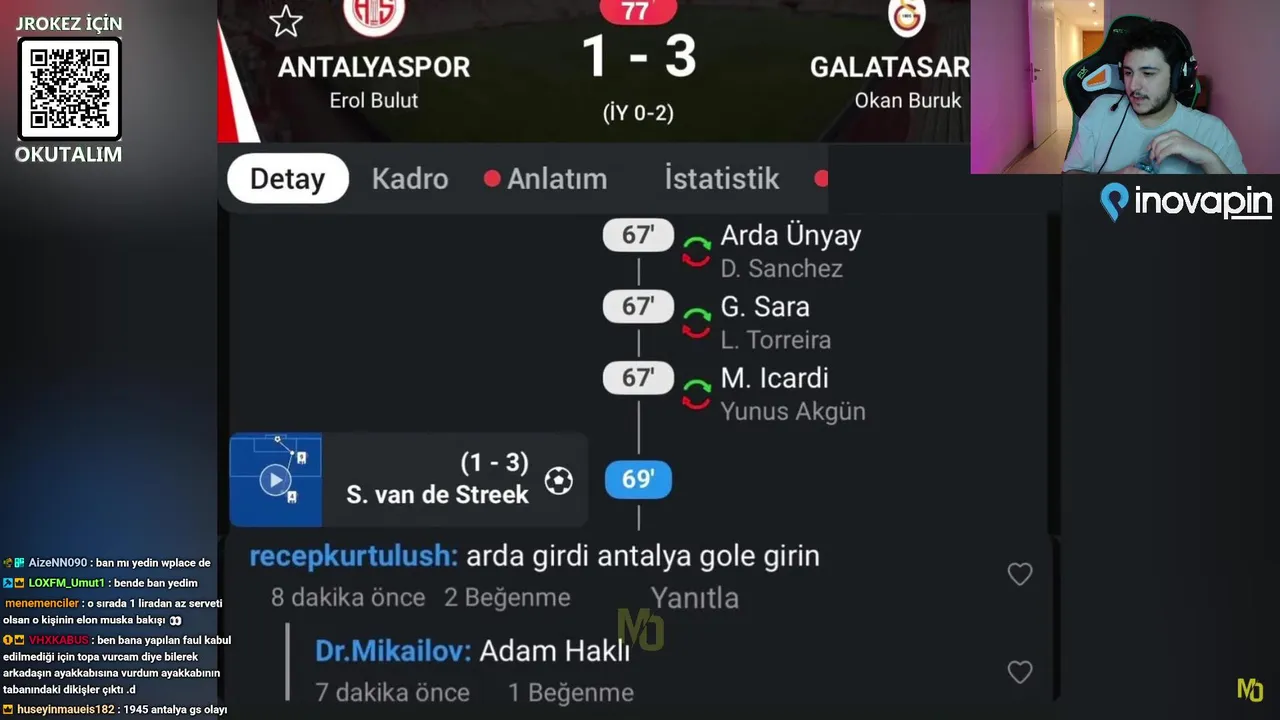Switch to the Kadro tab
The width and height of the screenshot is (1280, 720).
410,179
